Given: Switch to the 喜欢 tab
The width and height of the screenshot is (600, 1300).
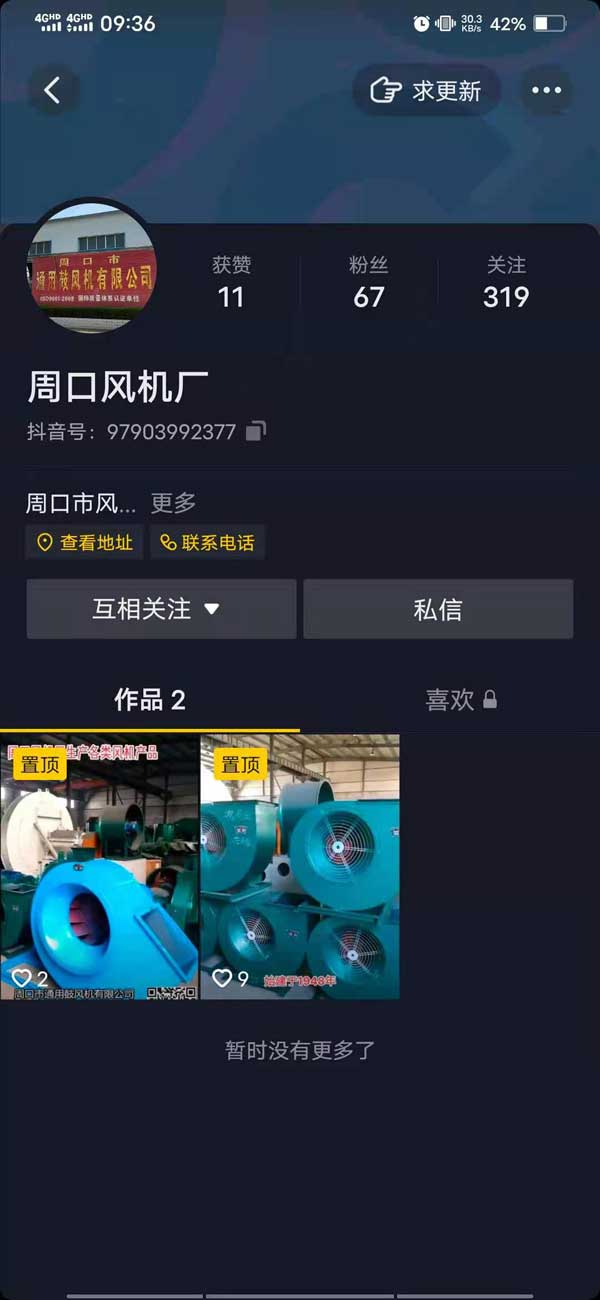Looking at the screenshot, I should tap(460, 700).
